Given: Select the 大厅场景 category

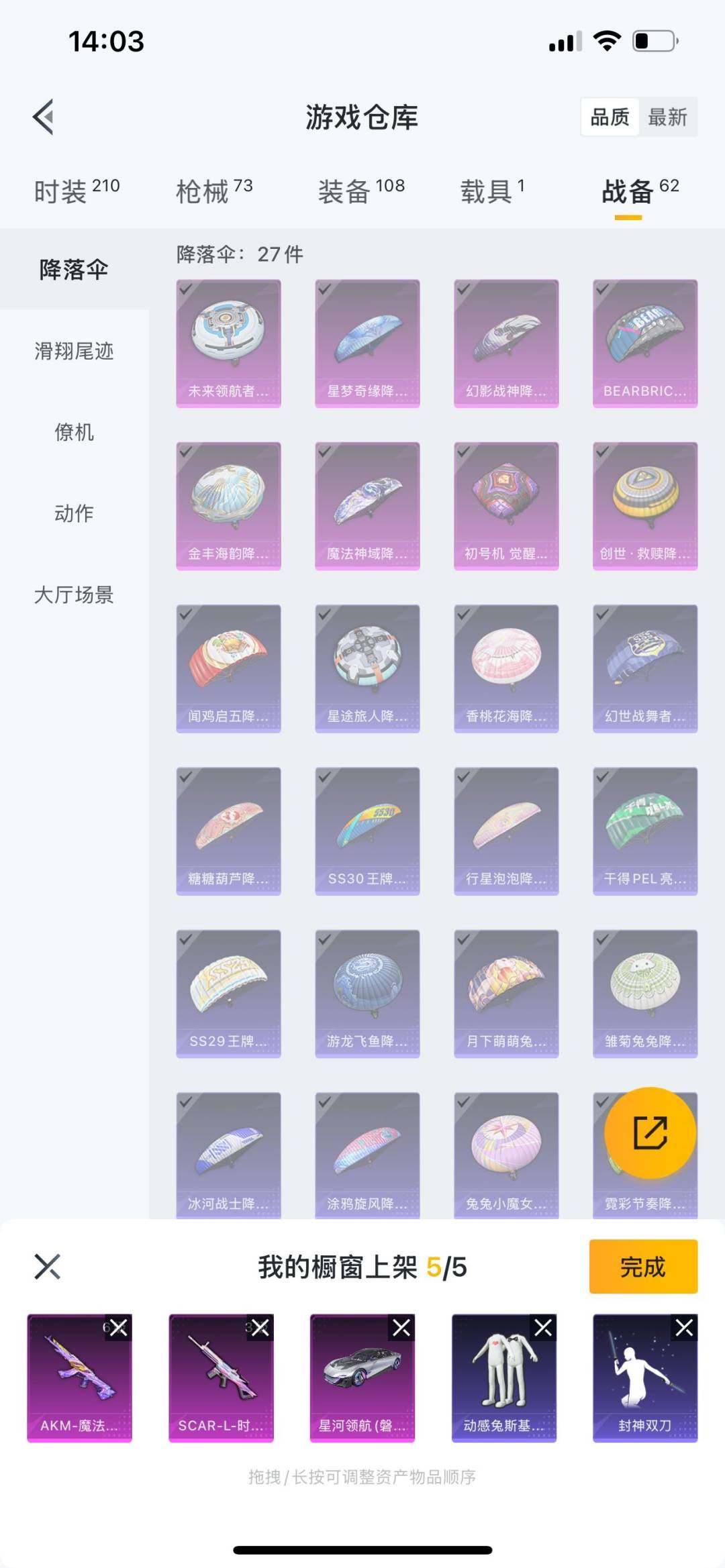Looking at the screenshot, I should (74, 594).
